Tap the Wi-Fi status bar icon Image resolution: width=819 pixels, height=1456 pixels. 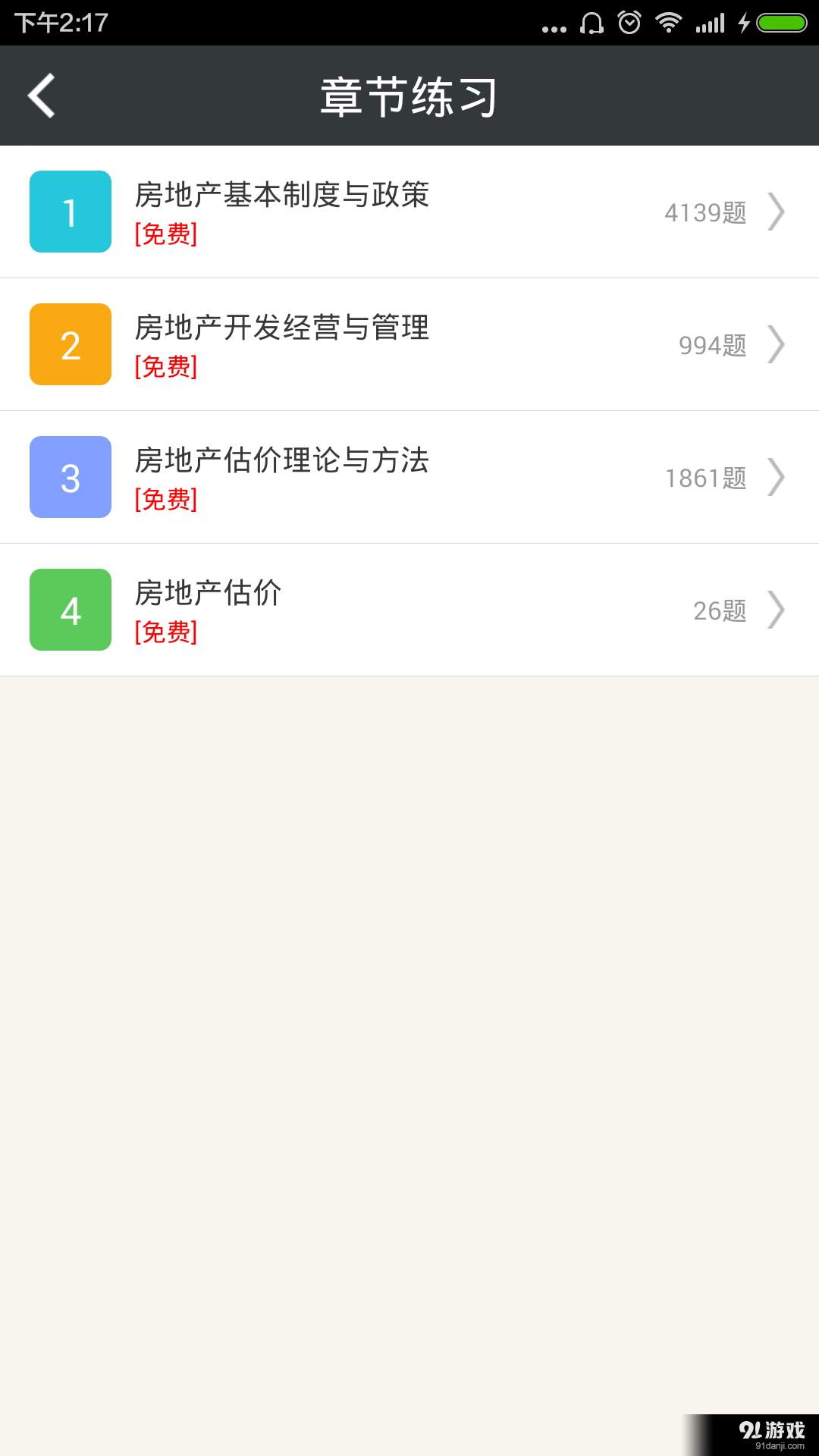pyautogui.click(x=670, y=23)
